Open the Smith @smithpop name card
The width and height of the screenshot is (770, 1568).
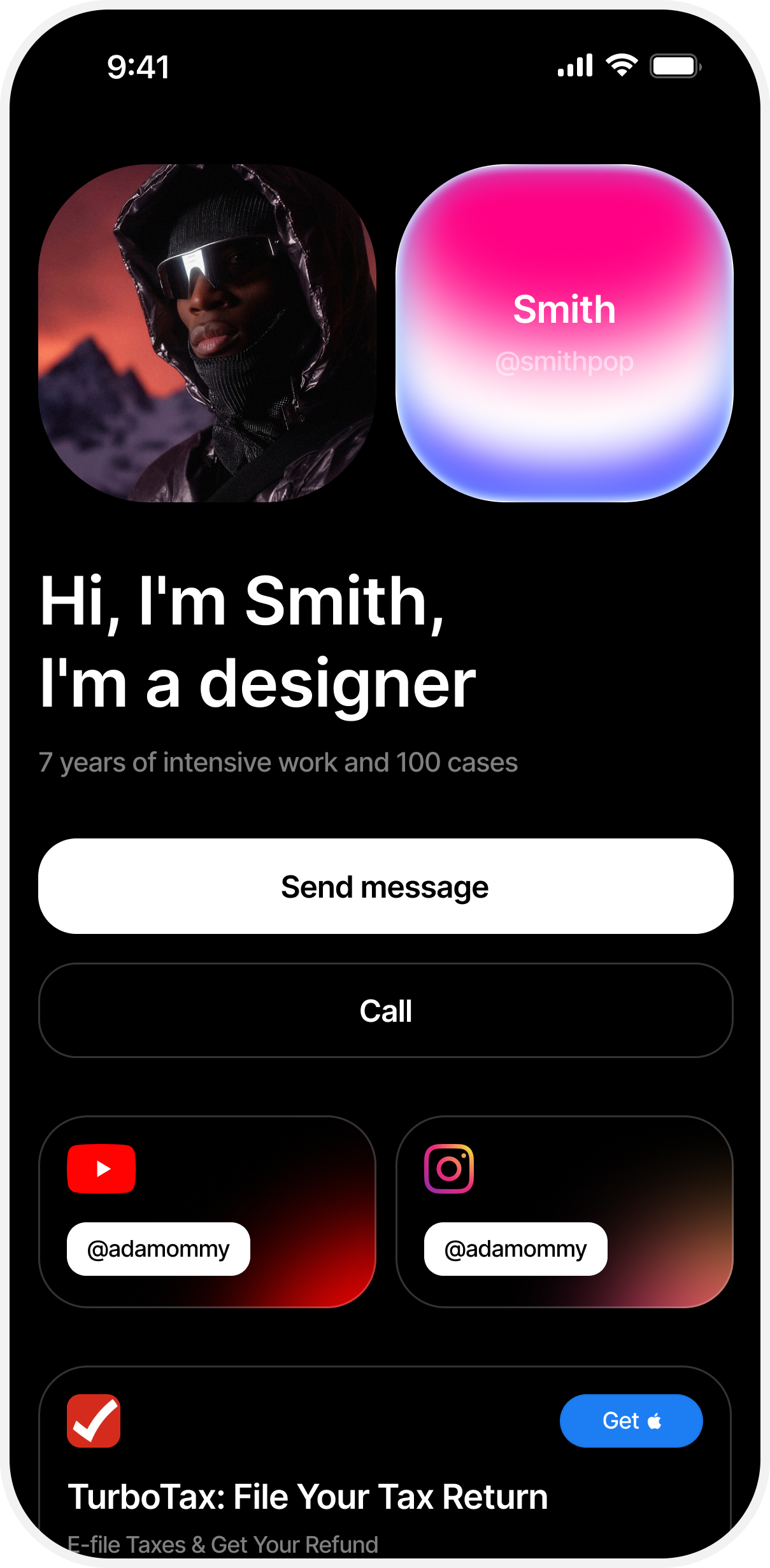click(564, 333)
